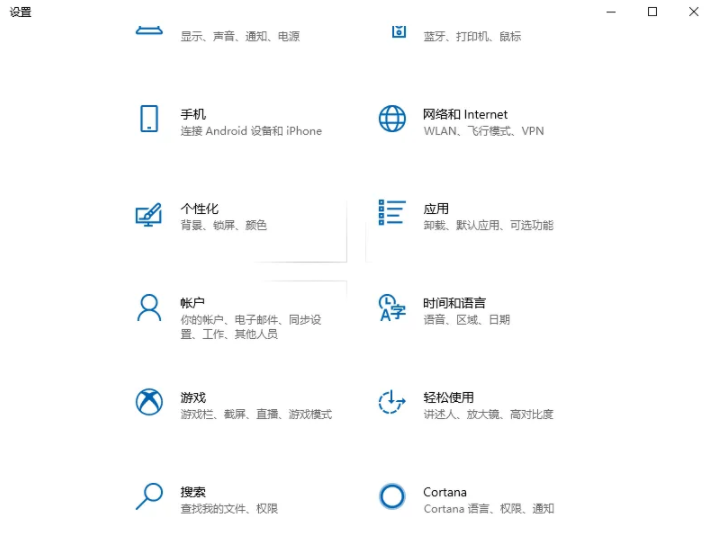Image resolution: width=709 pixels, height=557 pixels.
Task: Open 轻松使用 settings
Action: tap(448, 398)
